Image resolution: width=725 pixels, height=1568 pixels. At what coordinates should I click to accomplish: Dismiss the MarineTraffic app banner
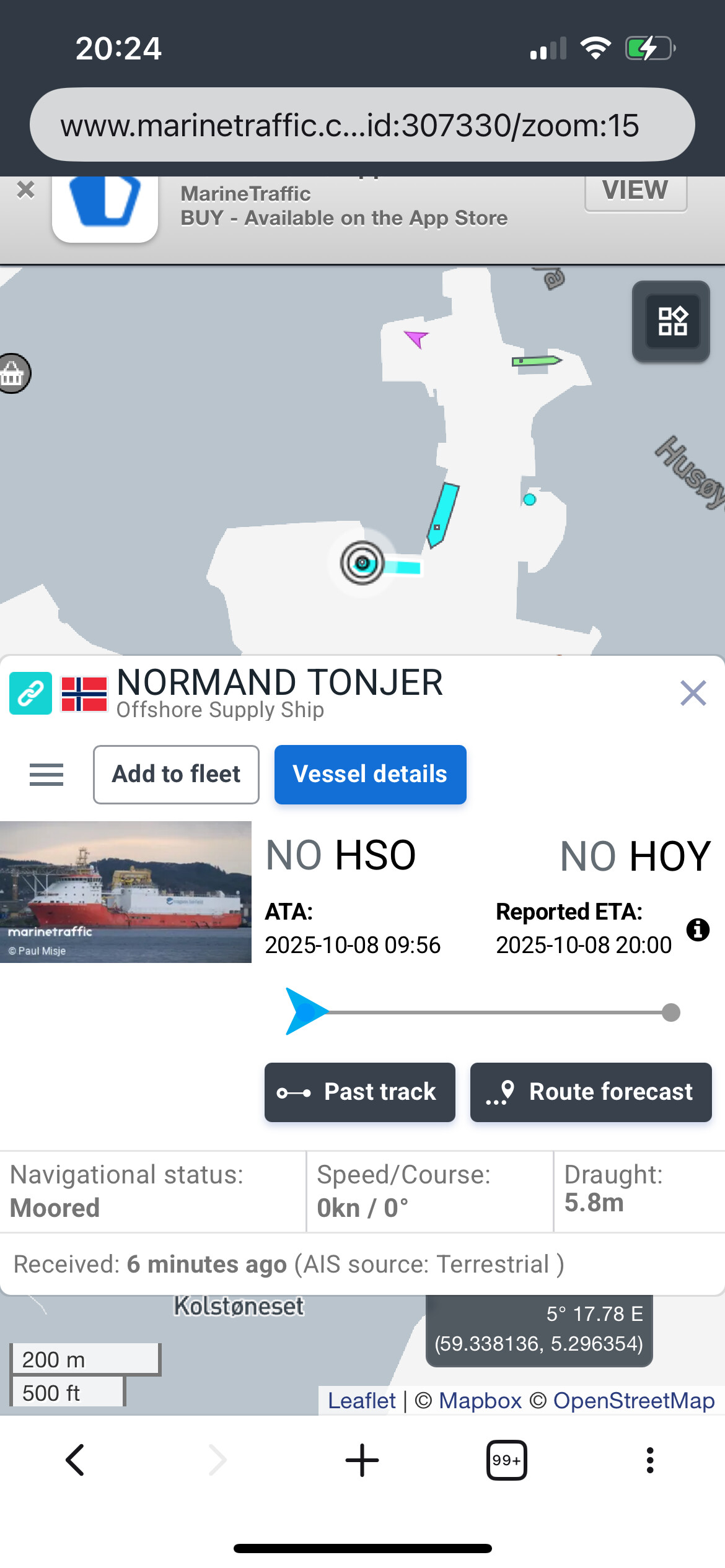(x=25, y=189)
